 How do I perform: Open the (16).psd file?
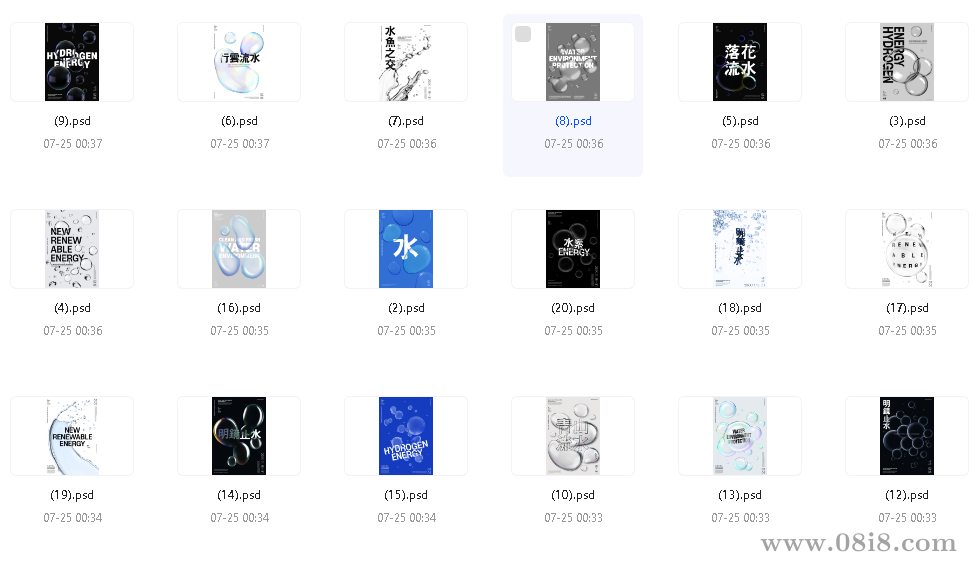click(x=239, y=249)
